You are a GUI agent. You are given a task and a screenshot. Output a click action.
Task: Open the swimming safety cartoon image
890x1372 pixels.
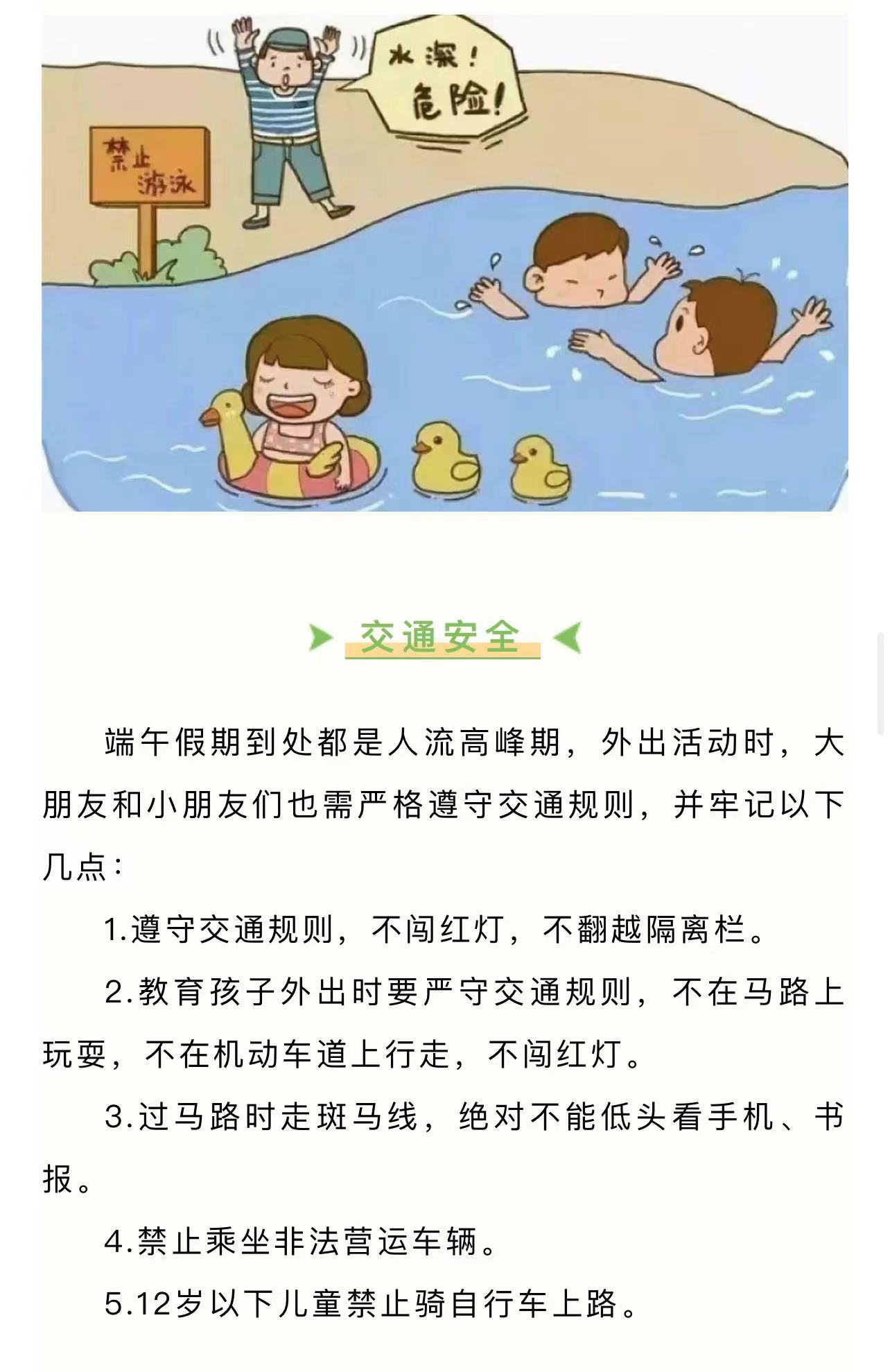pos(444,263)
